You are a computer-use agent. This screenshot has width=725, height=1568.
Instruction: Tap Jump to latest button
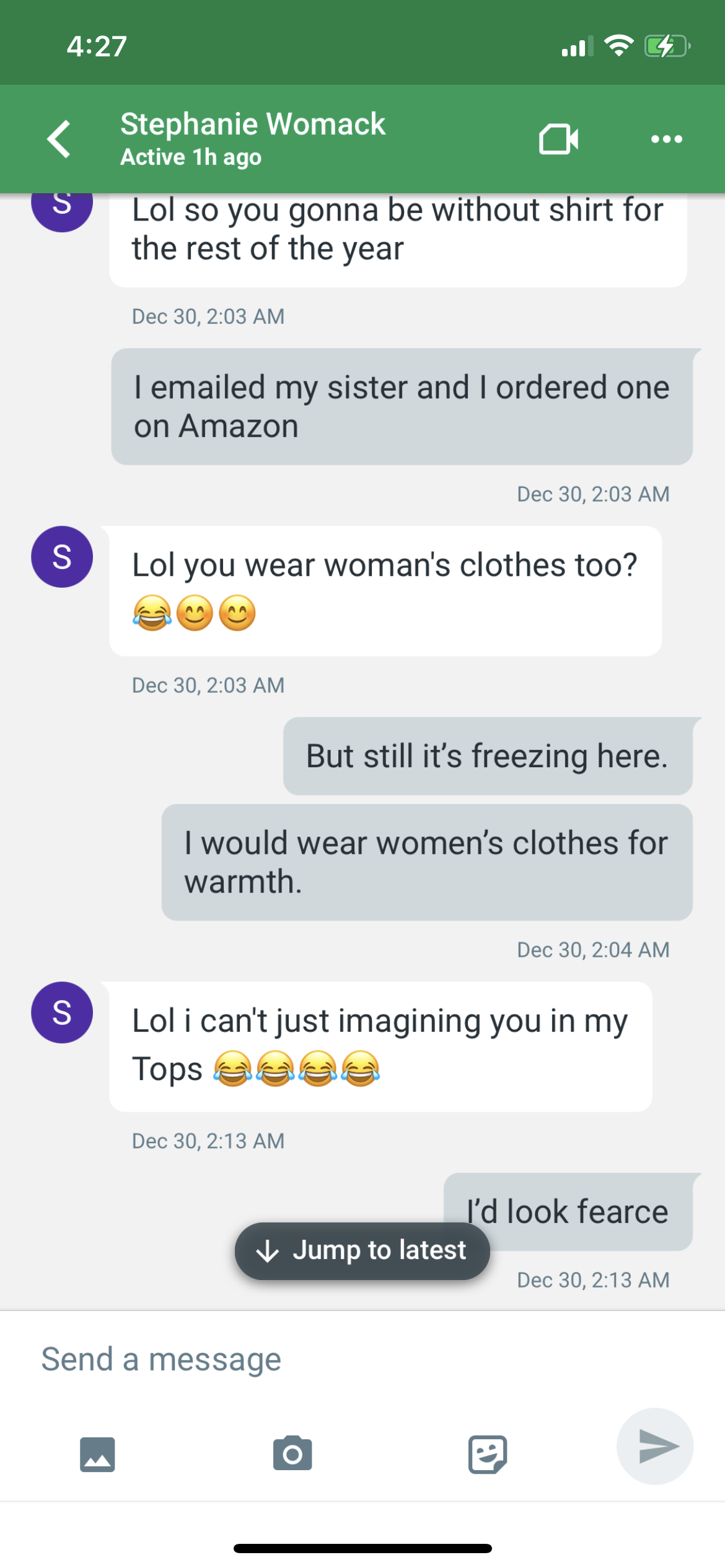click(x=362, y=1250)
